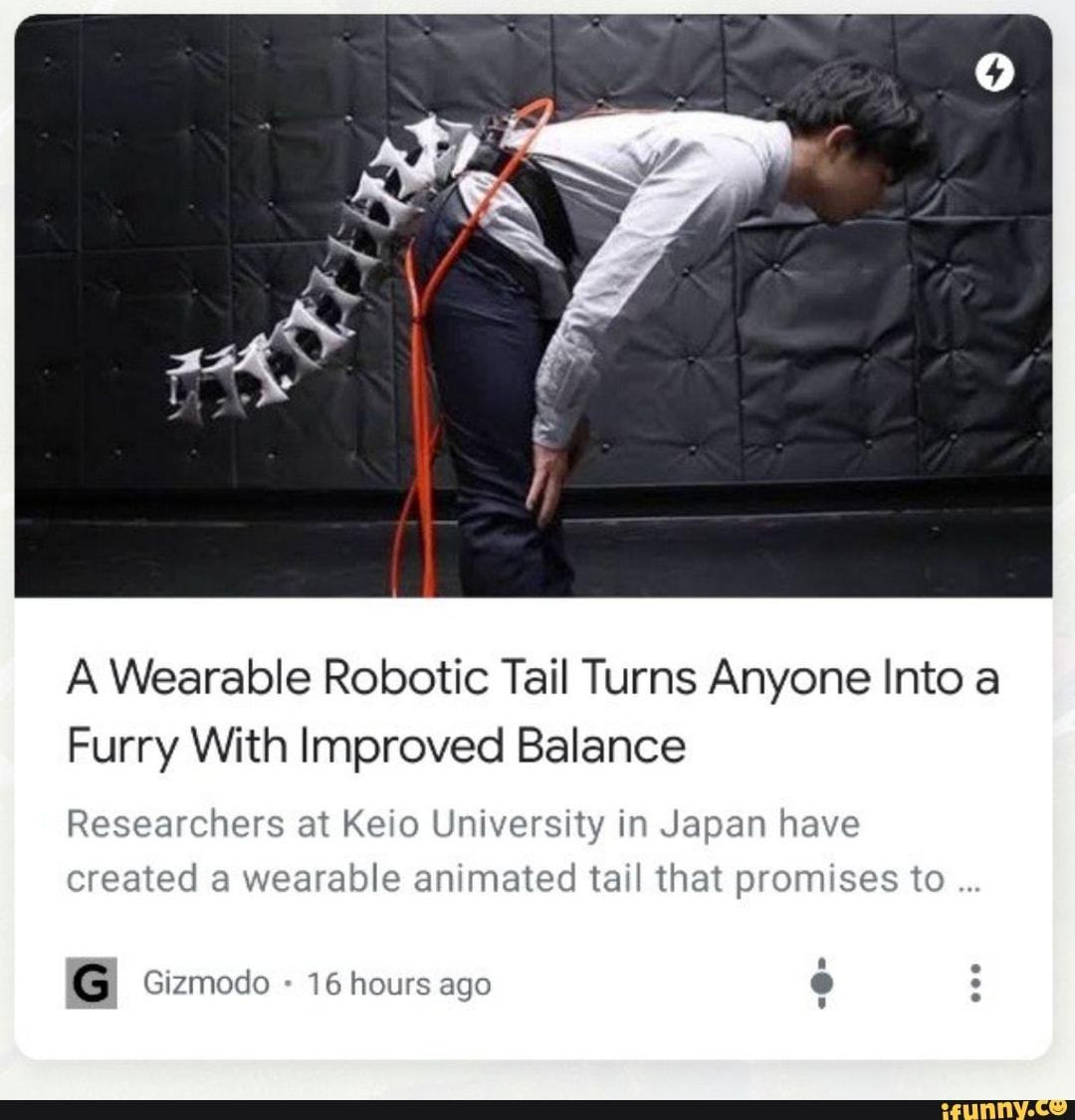Open the article options via the kebab menu
Screen dimensions: 1075x1120
(x=975, y=984)
